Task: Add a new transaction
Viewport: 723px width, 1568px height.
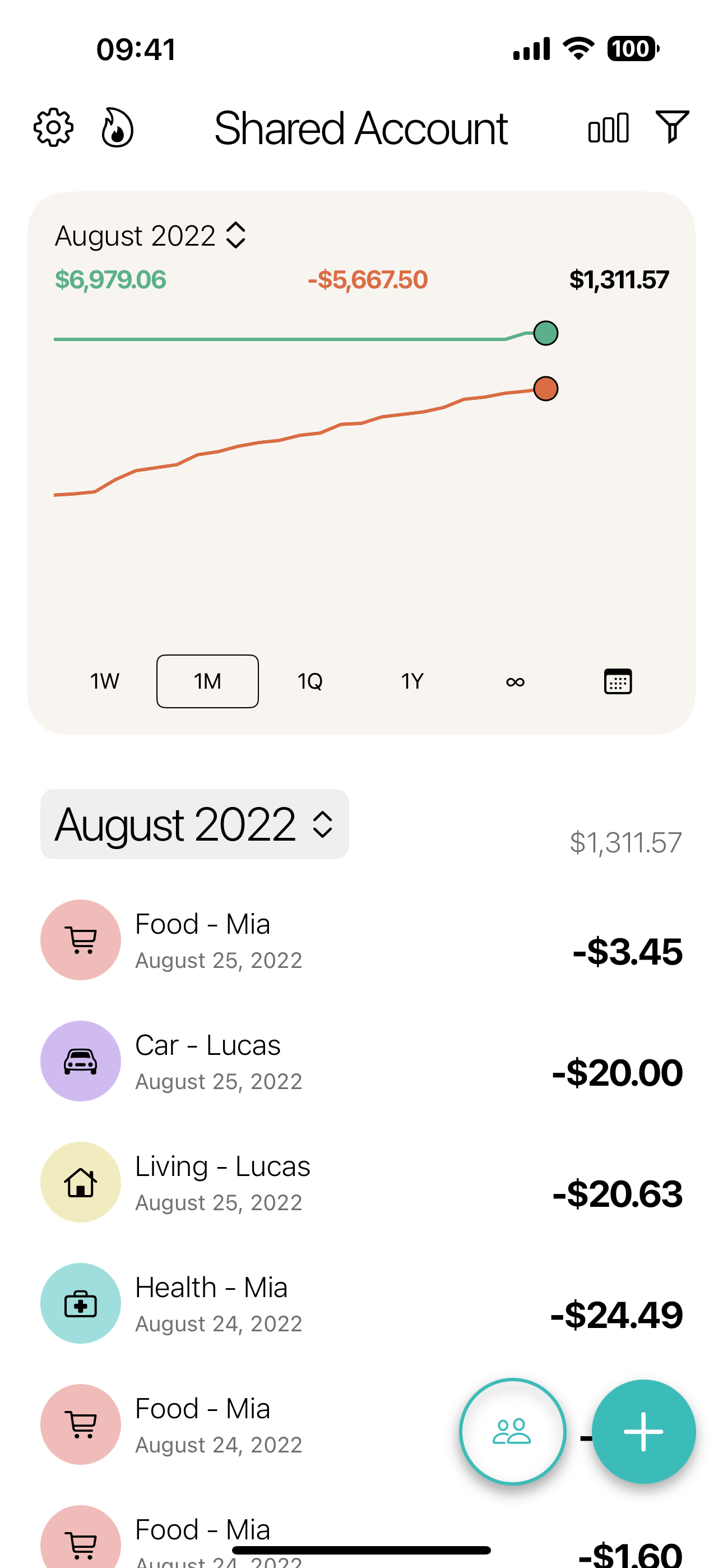Action: pos(643,1432)
